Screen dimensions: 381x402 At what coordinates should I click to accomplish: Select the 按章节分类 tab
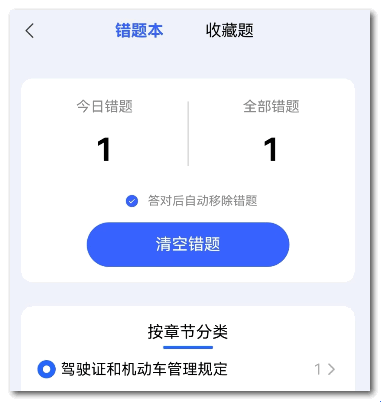188,332
